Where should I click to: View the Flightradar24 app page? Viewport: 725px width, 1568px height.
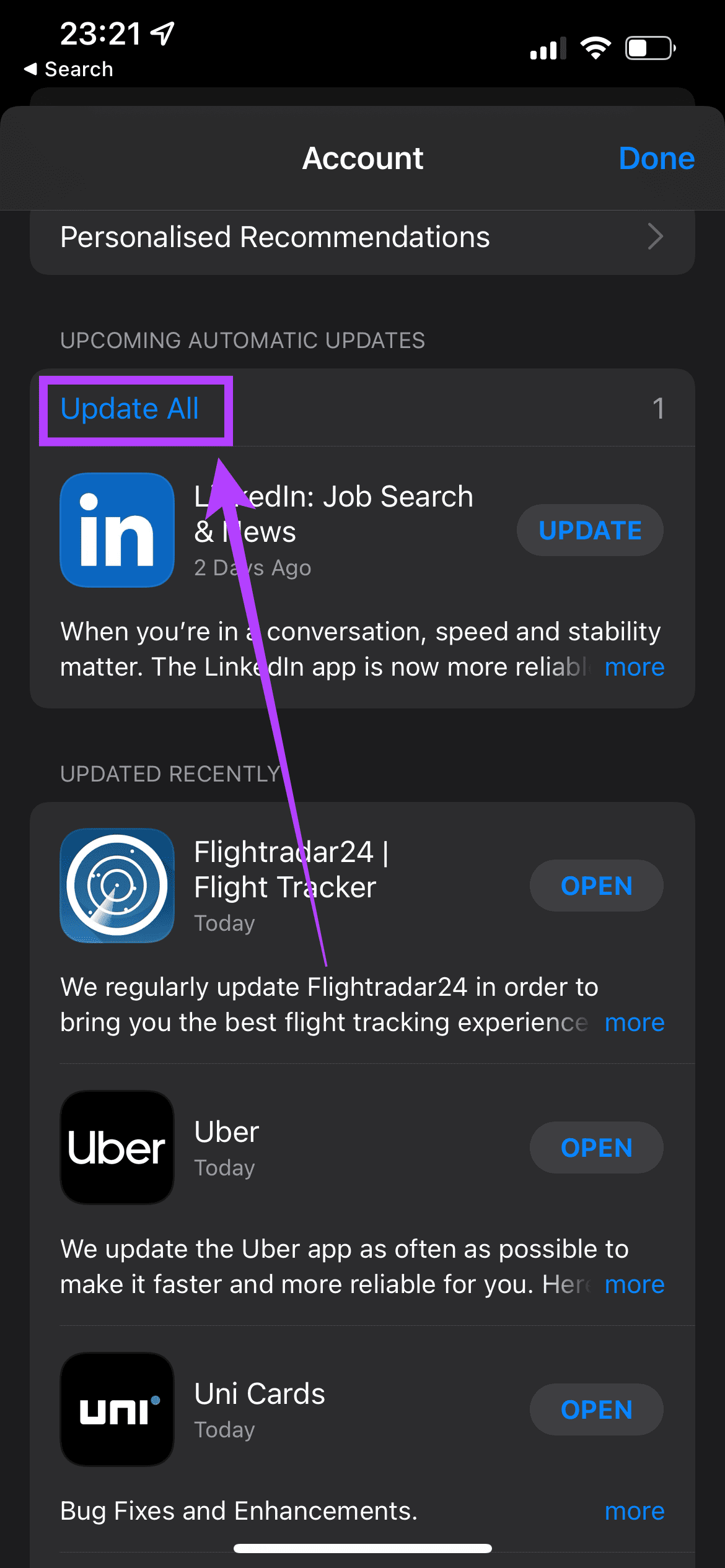tap(117, 886)
